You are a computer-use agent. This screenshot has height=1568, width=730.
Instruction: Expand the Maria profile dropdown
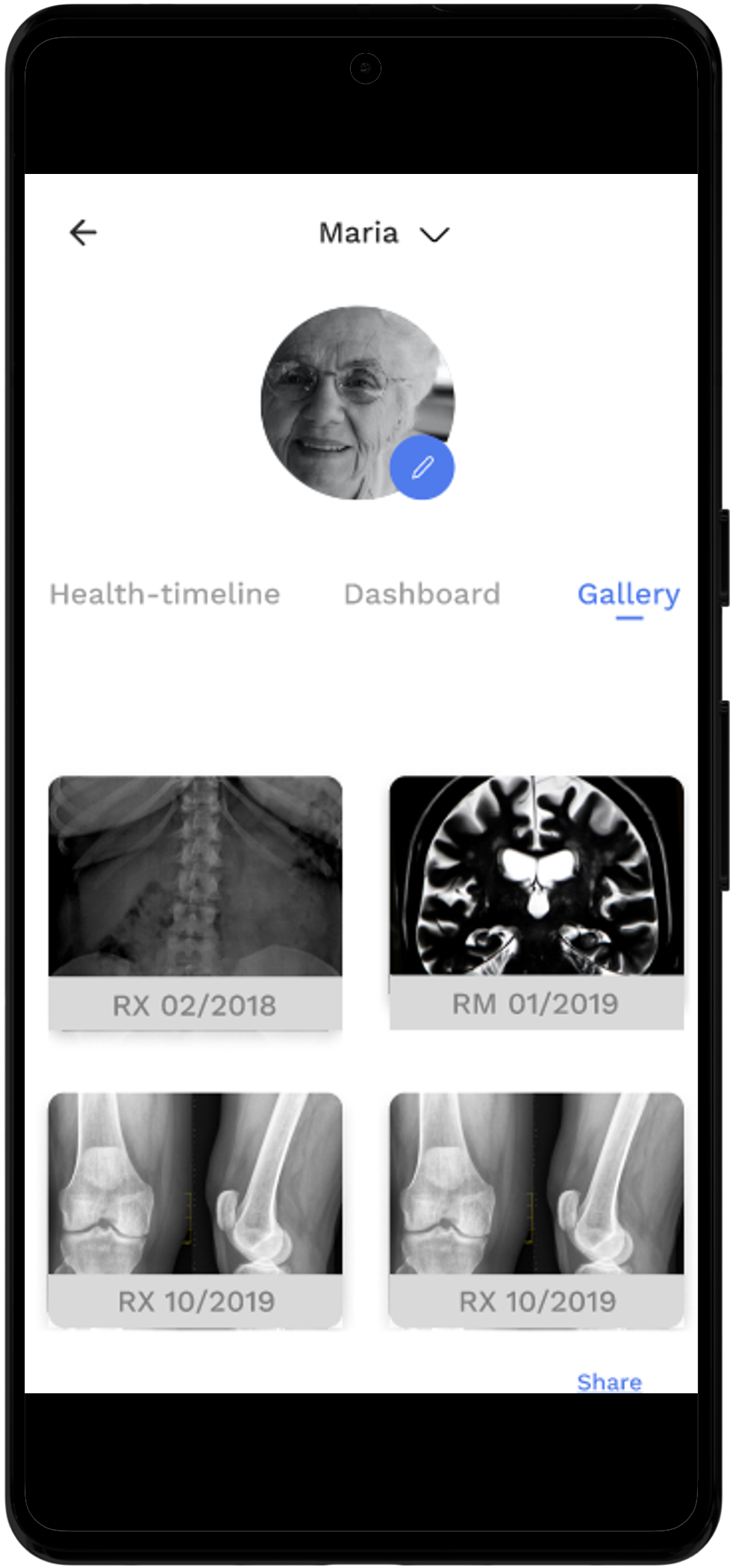(434, 234)
